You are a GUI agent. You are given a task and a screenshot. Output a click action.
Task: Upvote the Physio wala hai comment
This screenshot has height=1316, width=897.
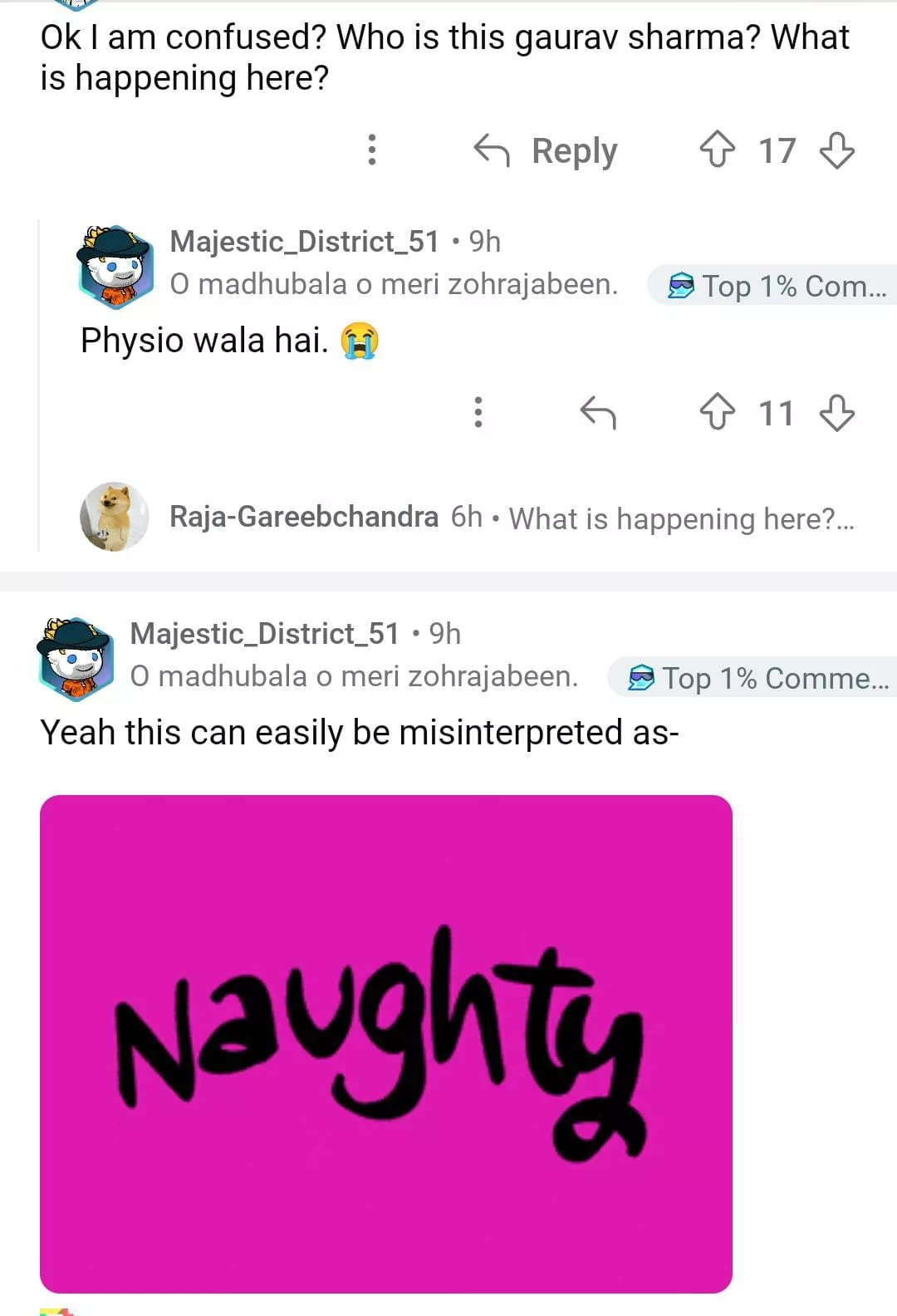pos(717,412)
